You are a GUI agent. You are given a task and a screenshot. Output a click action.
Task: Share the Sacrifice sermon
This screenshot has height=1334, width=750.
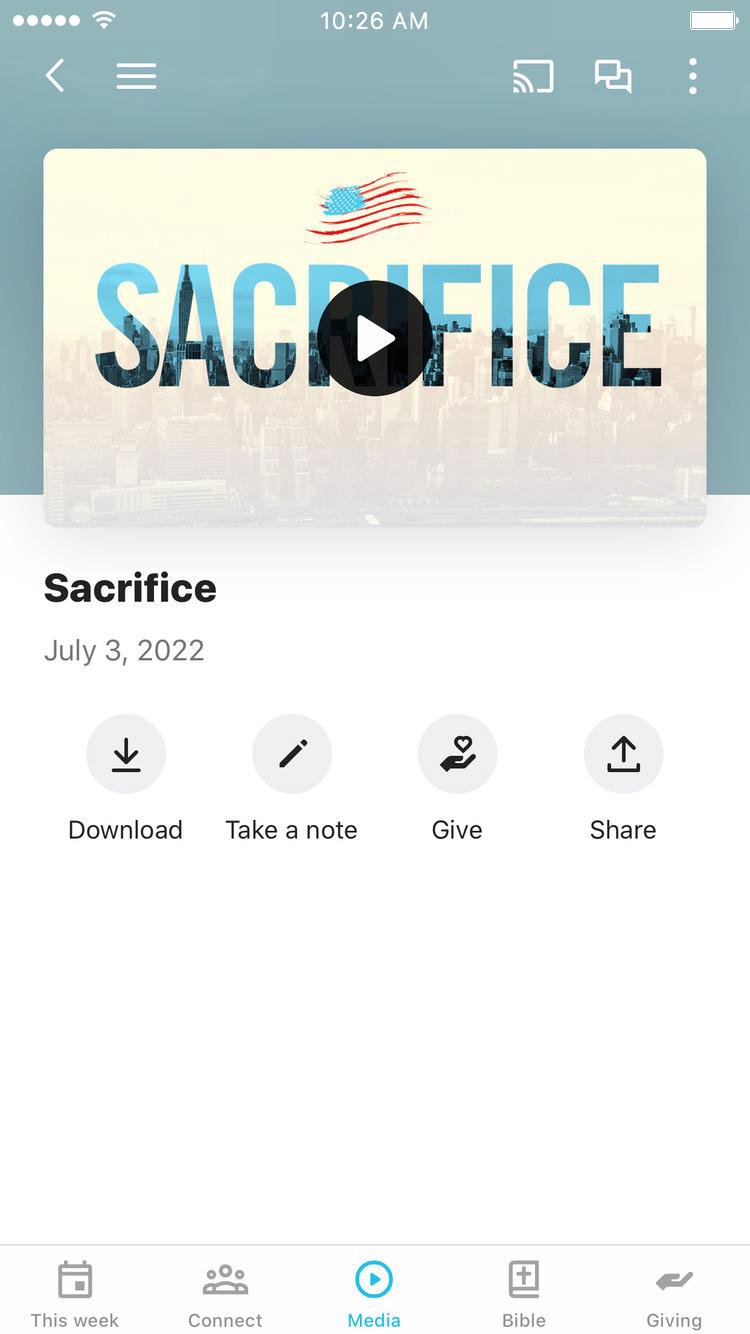tap(623, 755)
